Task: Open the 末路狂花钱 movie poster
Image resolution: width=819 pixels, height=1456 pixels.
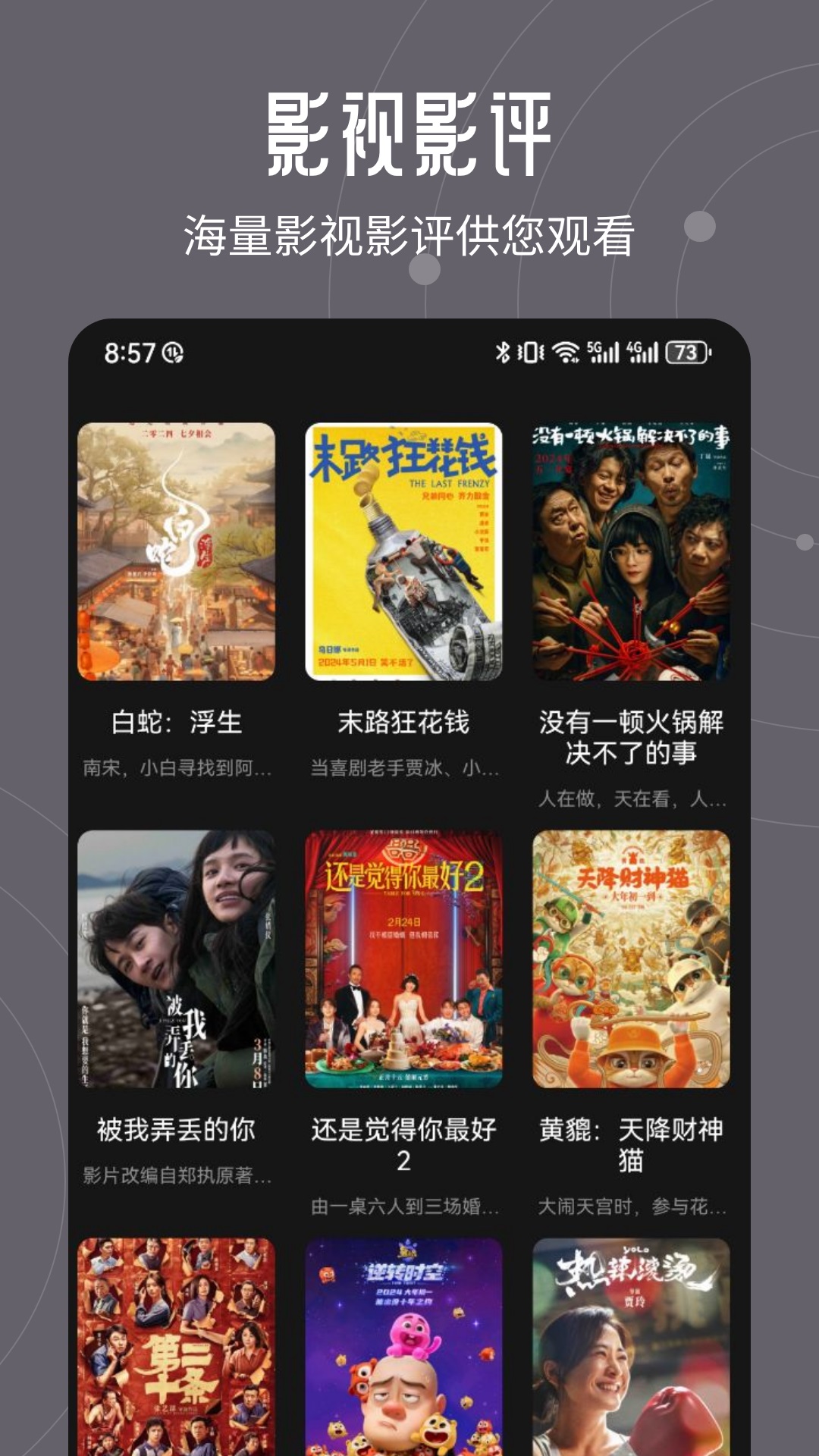Action: point(406,554)
